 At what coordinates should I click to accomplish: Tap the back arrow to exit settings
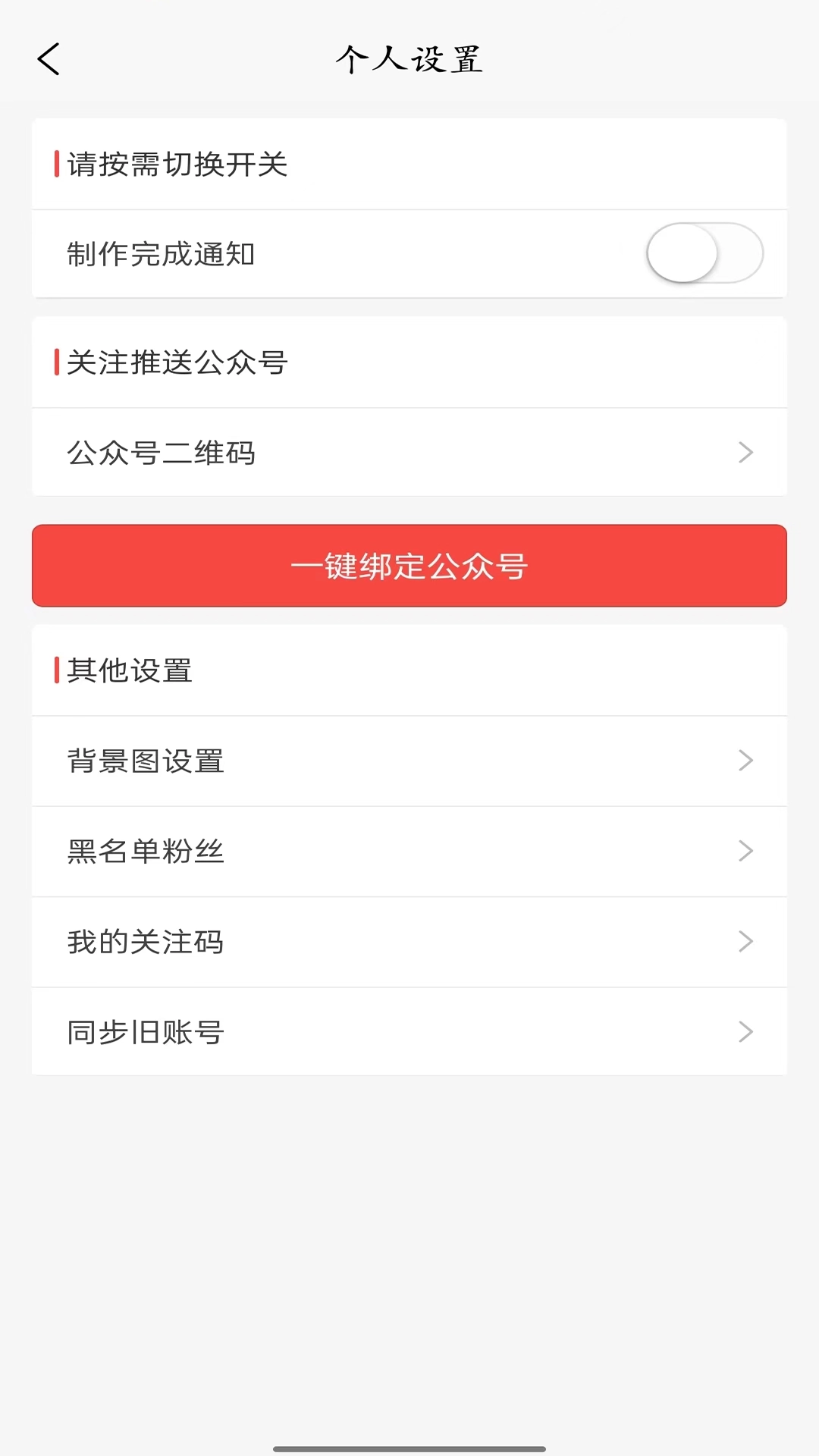[x=49, y=60]
